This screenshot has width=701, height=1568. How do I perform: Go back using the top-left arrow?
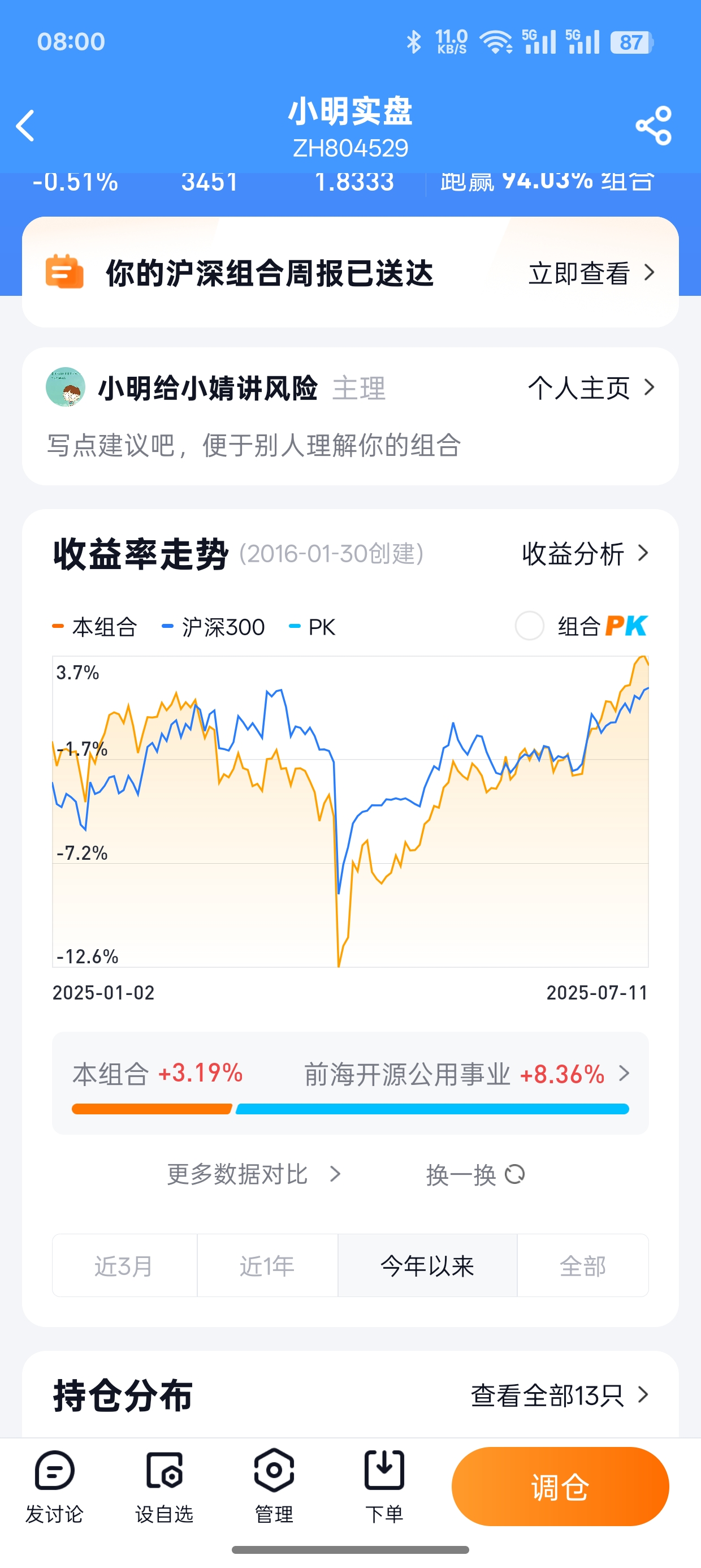coord(25,126)
